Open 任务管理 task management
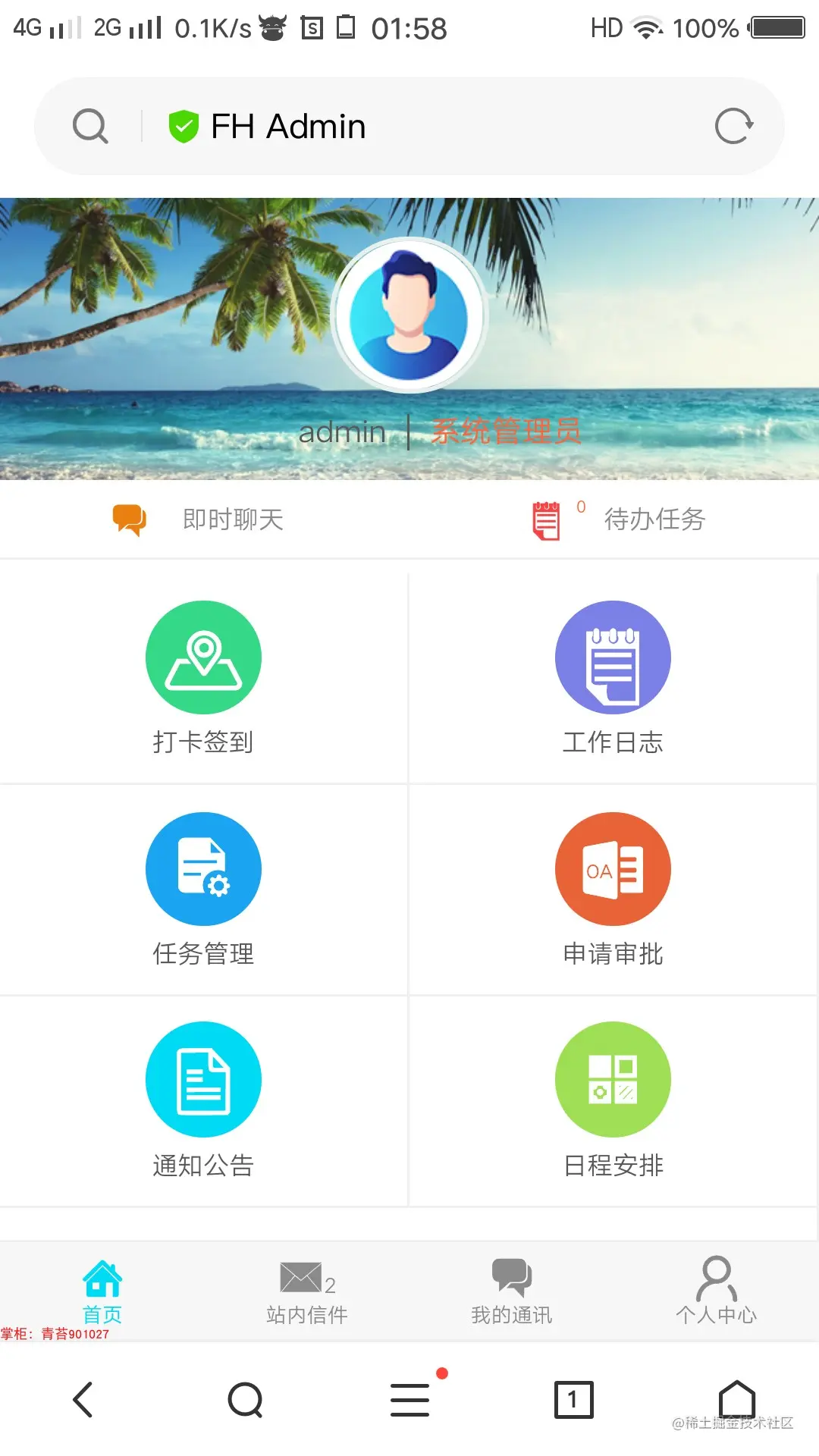 pyautogui.click(x=203, y=890)
